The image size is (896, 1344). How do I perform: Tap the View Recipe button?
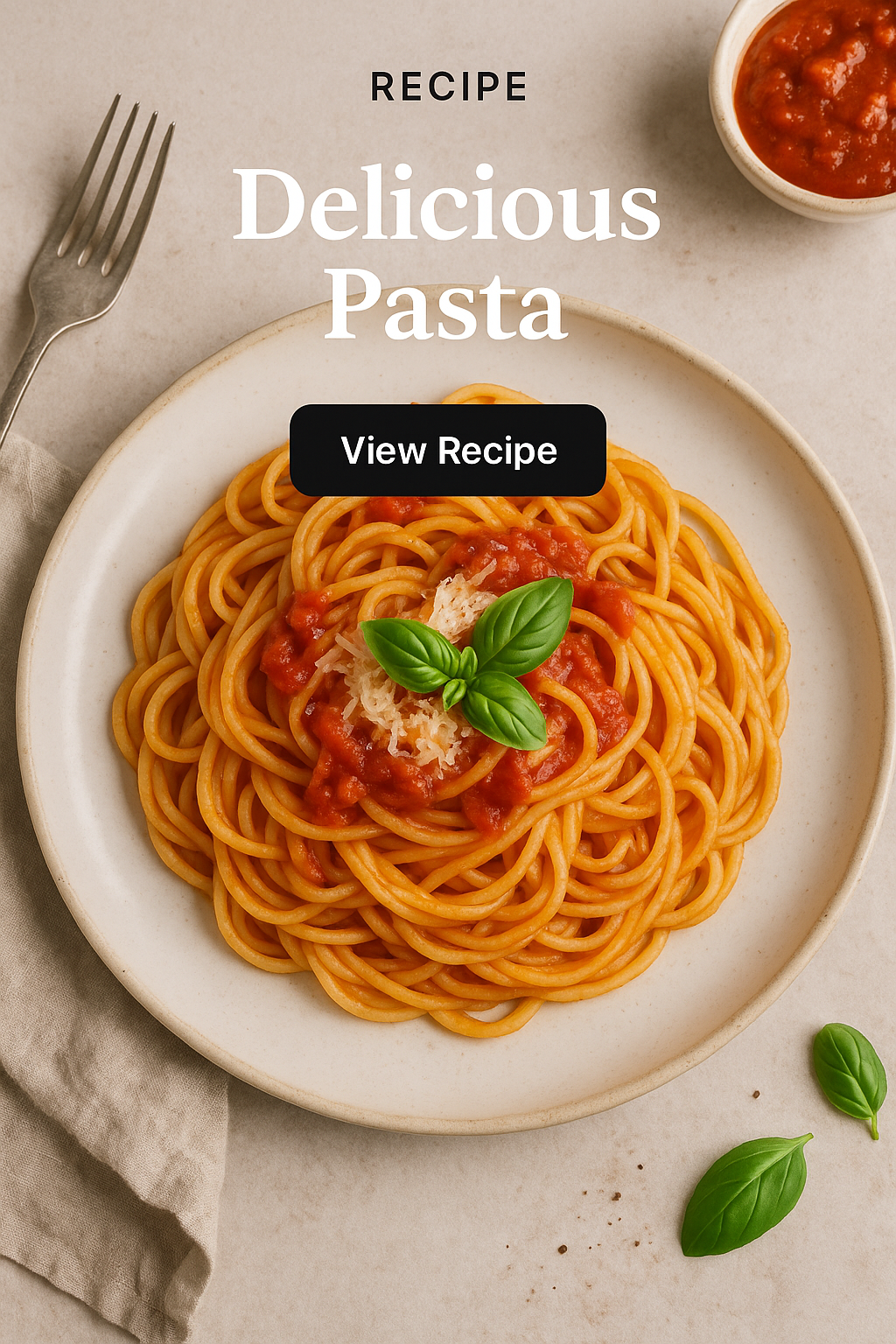click(x=448, y=451)
